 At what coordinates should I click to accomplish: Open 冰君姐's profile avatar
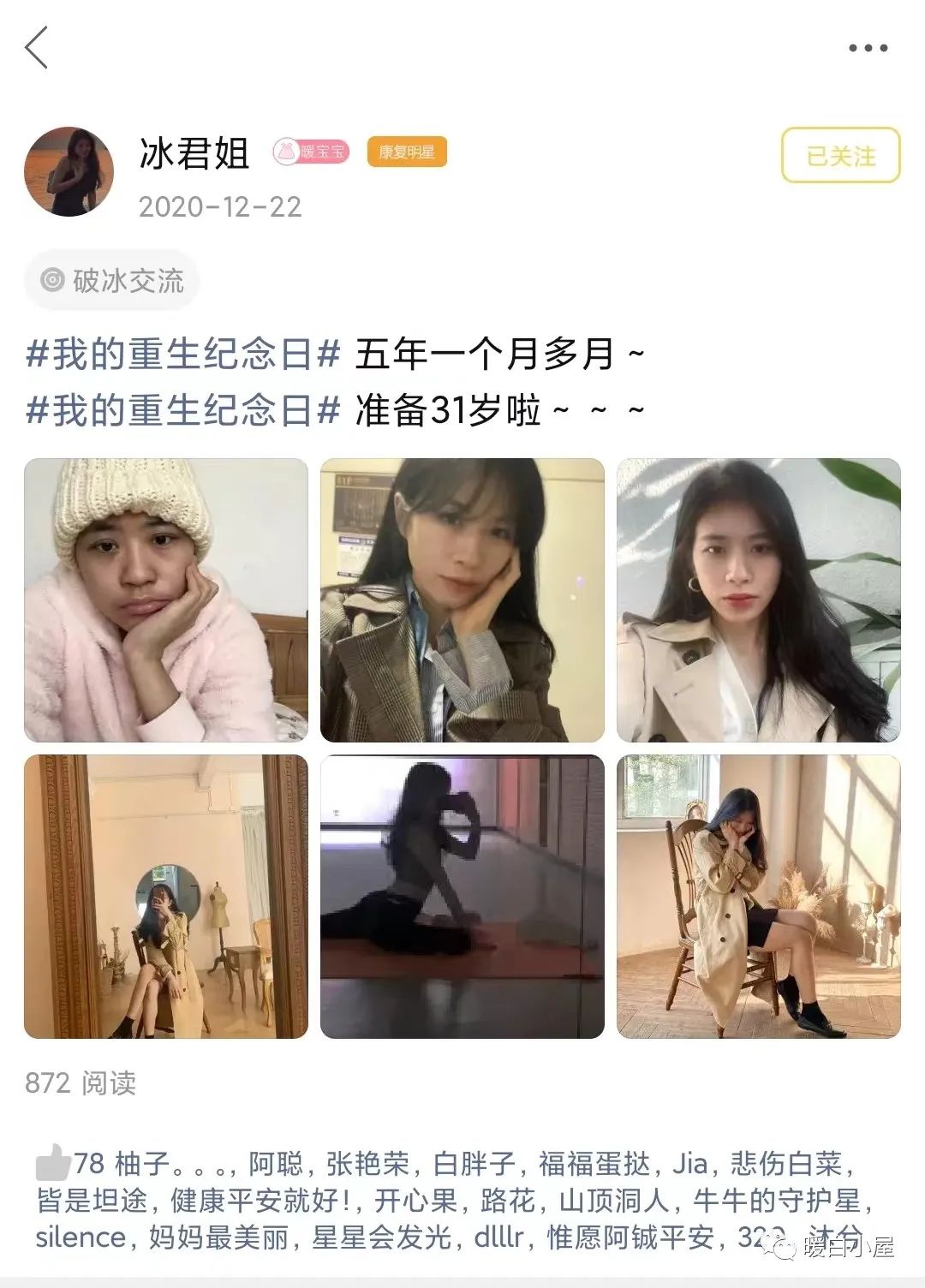coord(69,171)
